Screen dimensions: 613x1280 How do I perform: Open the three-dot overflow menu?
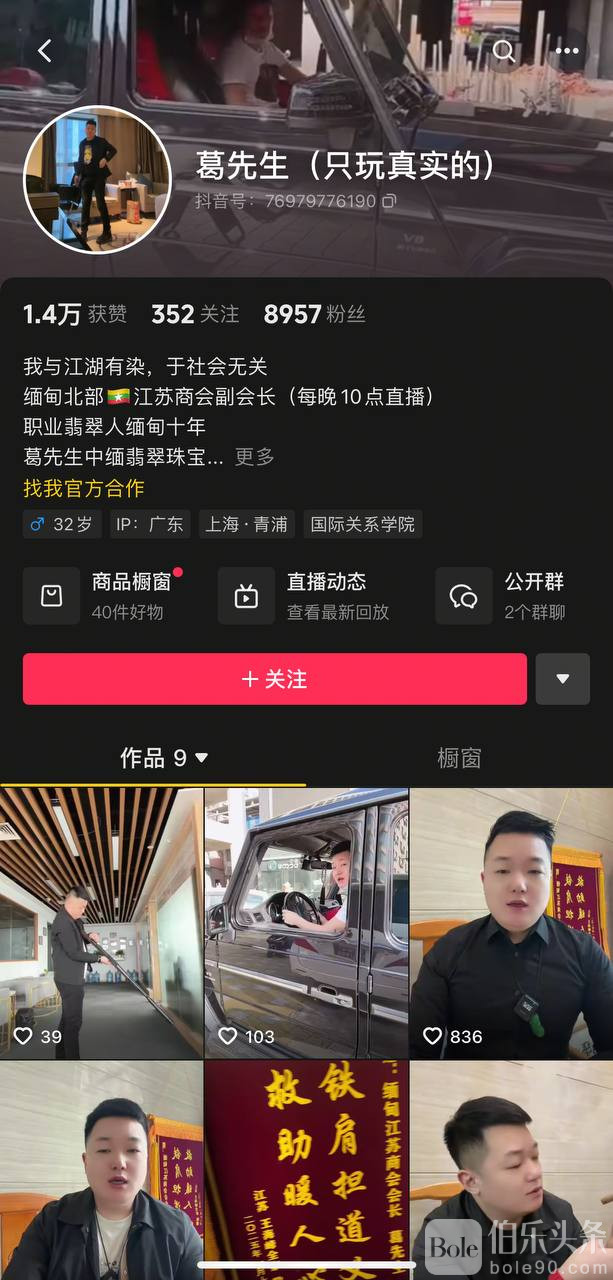pyautogui.click(x=567, y=51)
